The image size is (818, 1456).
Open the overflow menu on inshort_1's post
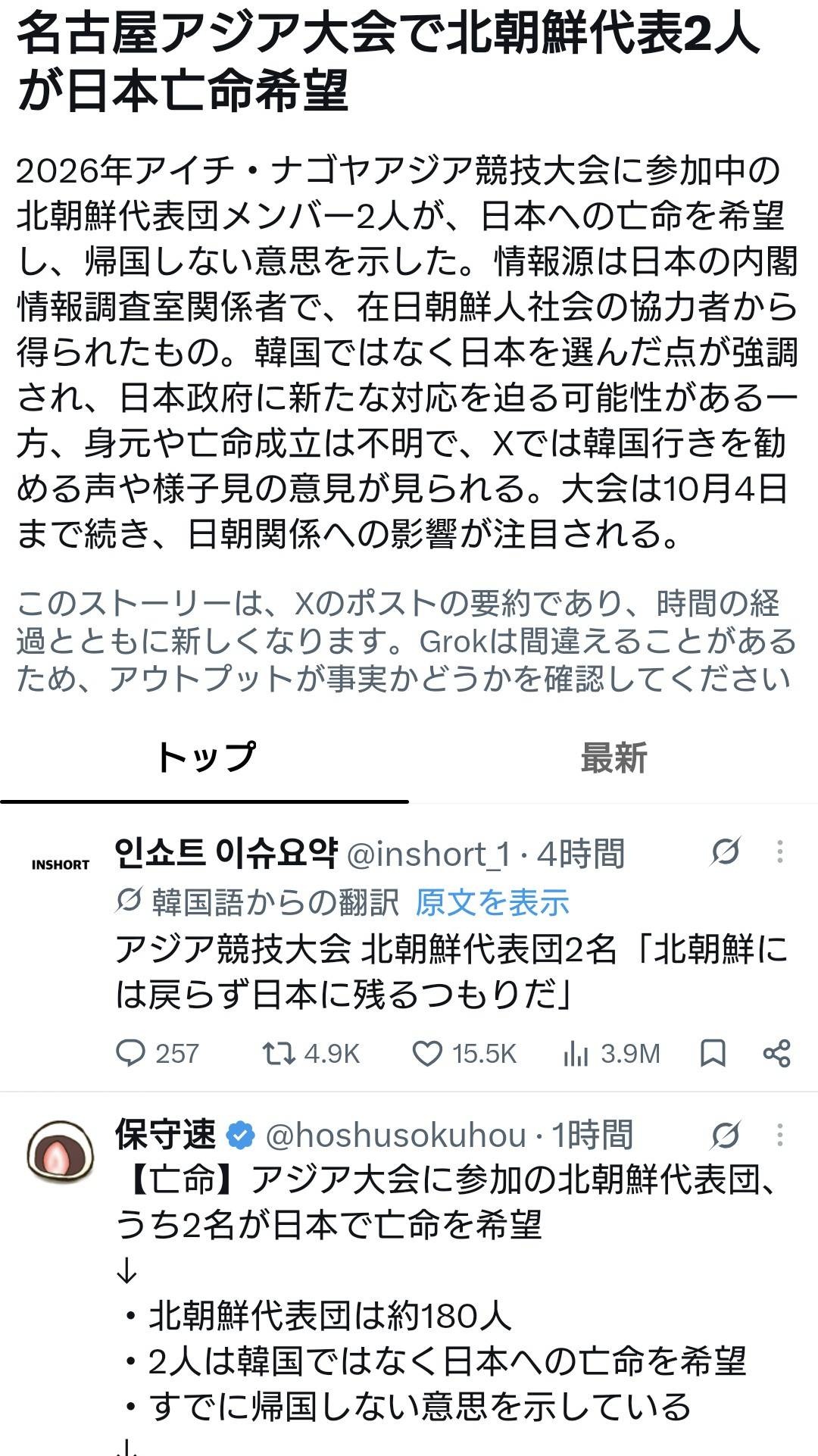point(780,852)
